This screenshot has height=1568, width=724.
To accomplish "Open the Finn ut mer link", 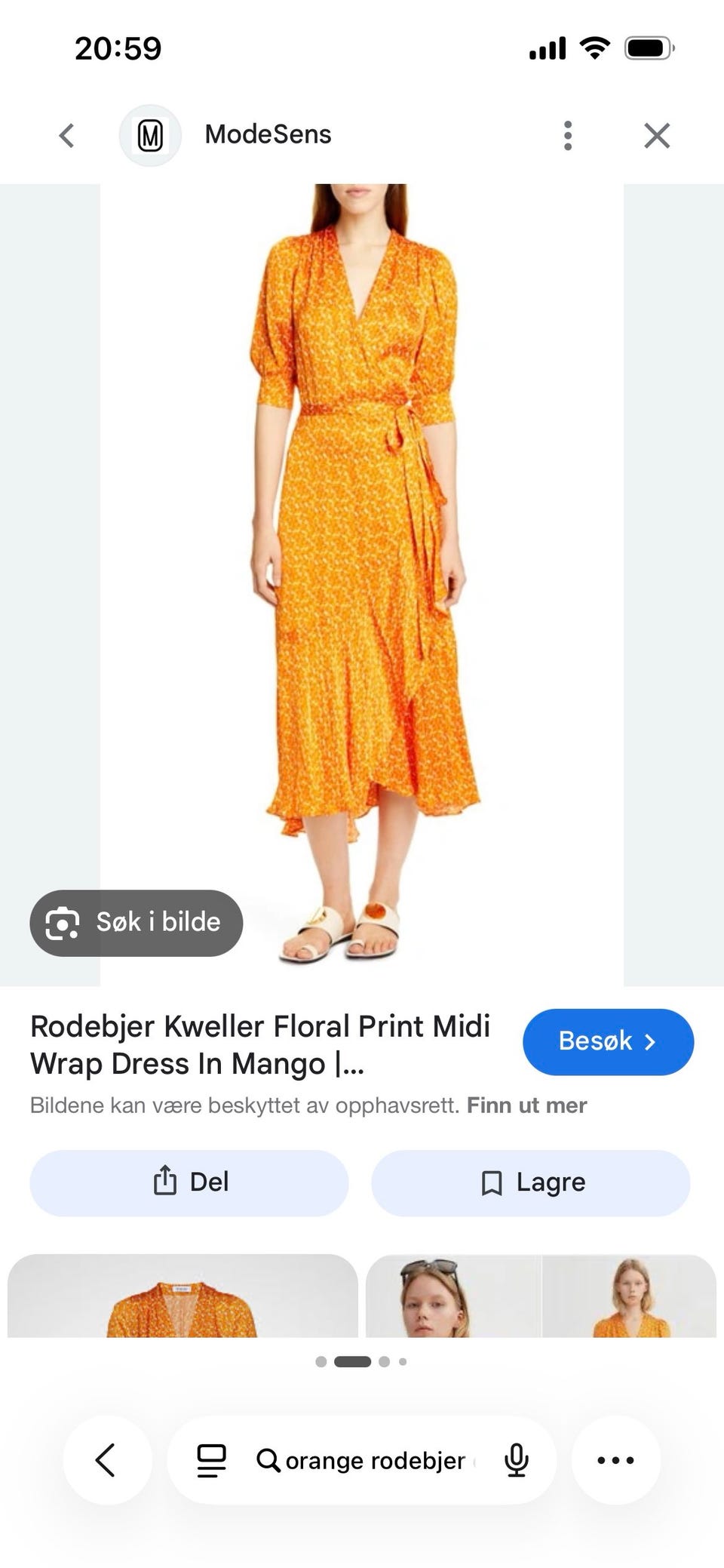I will pos(526,1105).
